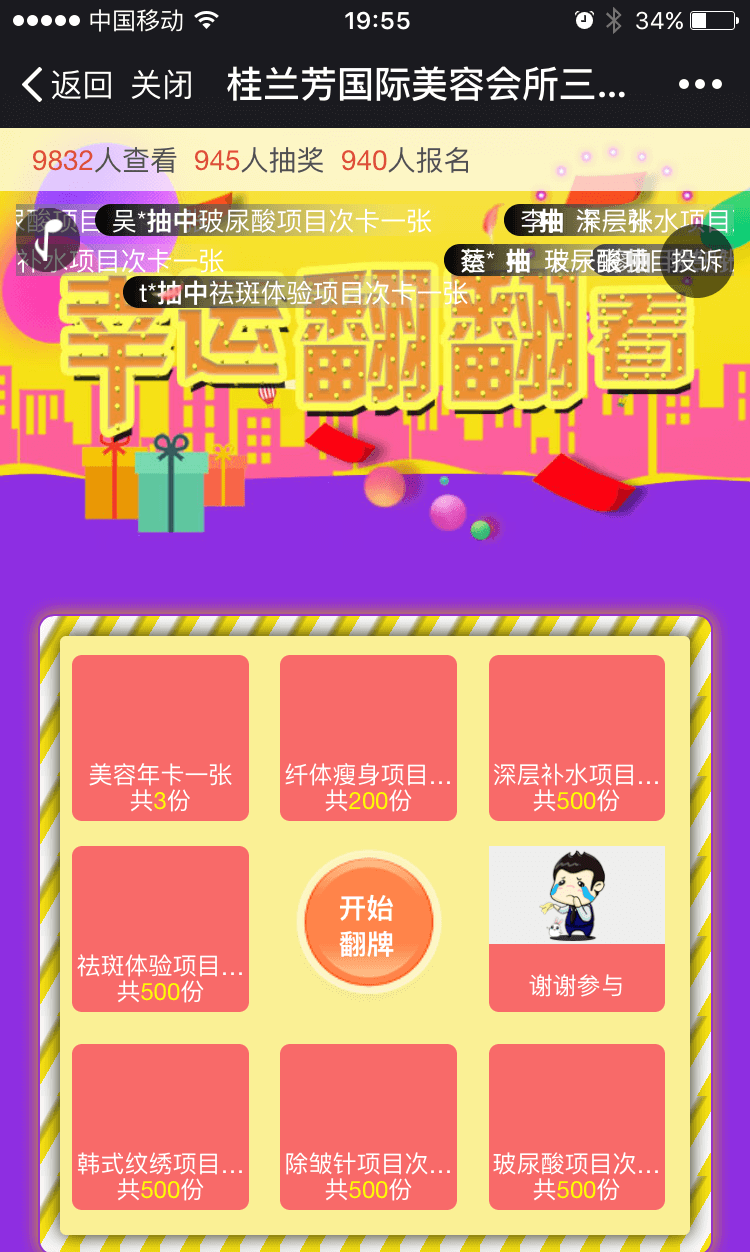Open the three-dot overflow menu
The image size is (750, 1252).
click(x=700, y=85)
